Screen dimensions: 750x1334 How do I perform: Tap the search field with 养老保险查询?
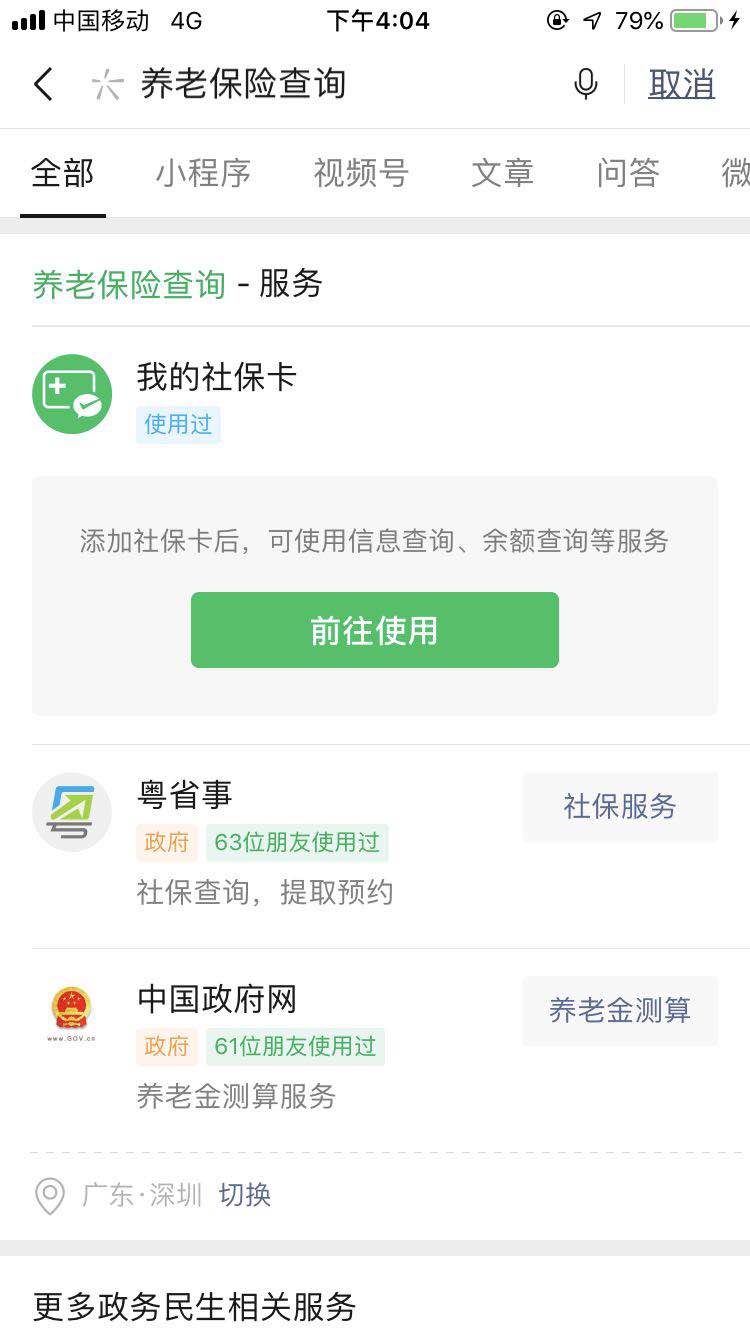pyautogui.click(x=300, y=84)
